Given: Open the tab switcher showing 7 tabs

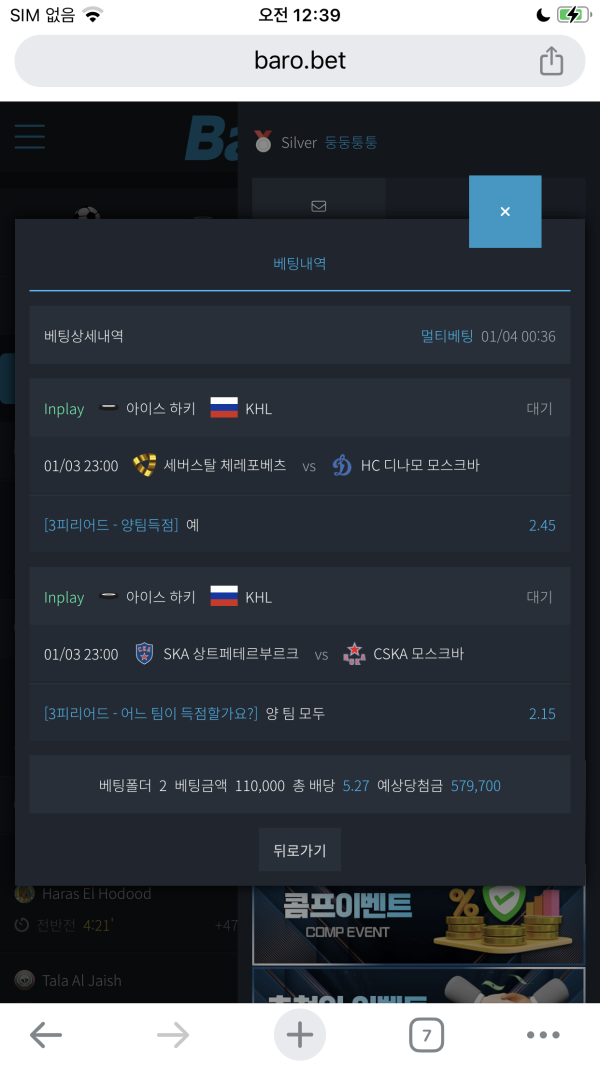Looking at the screenshot, I should 426,1035.
